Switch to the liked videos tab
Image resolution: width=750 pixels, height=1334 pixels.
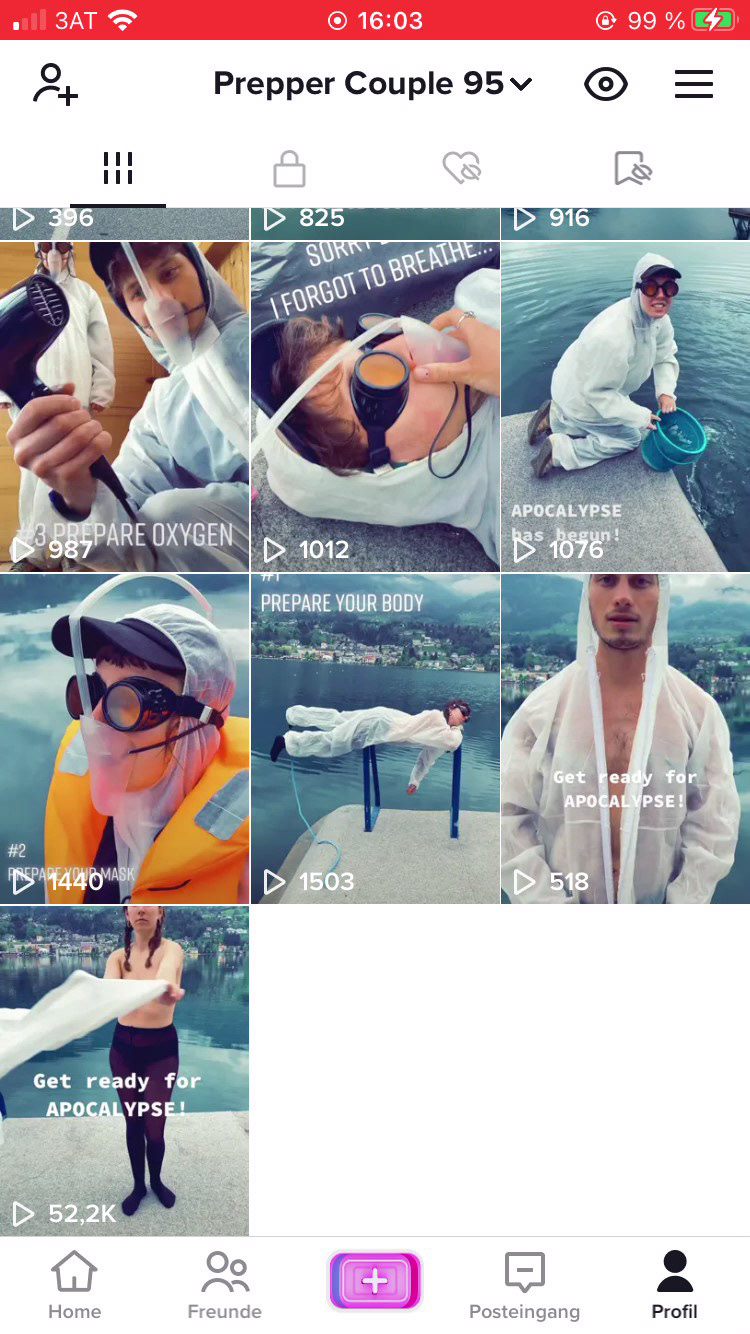tap(462, 169)
